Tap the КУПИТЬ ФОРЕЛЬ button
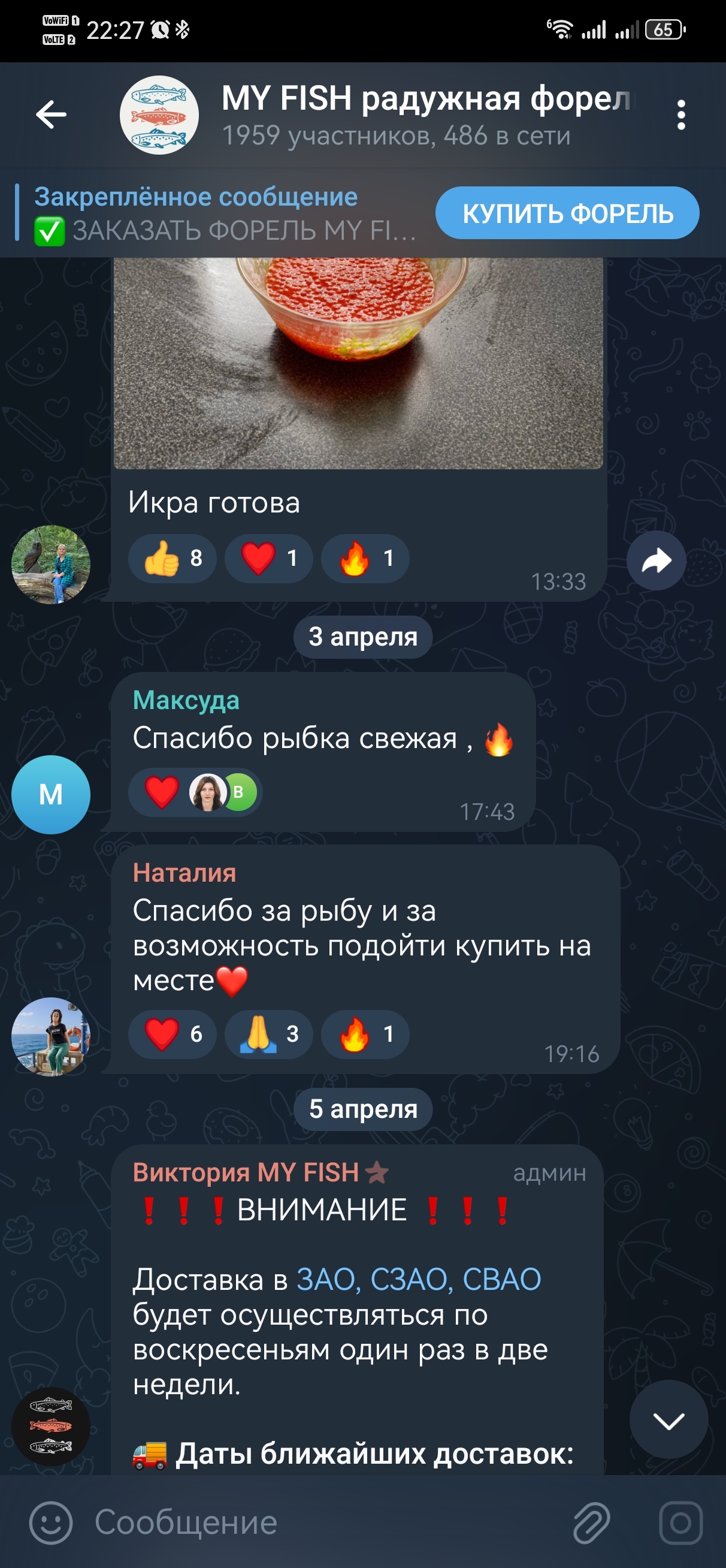Image resolution: width=726 pixels, height=1568 pixels. tap(567, 213)
